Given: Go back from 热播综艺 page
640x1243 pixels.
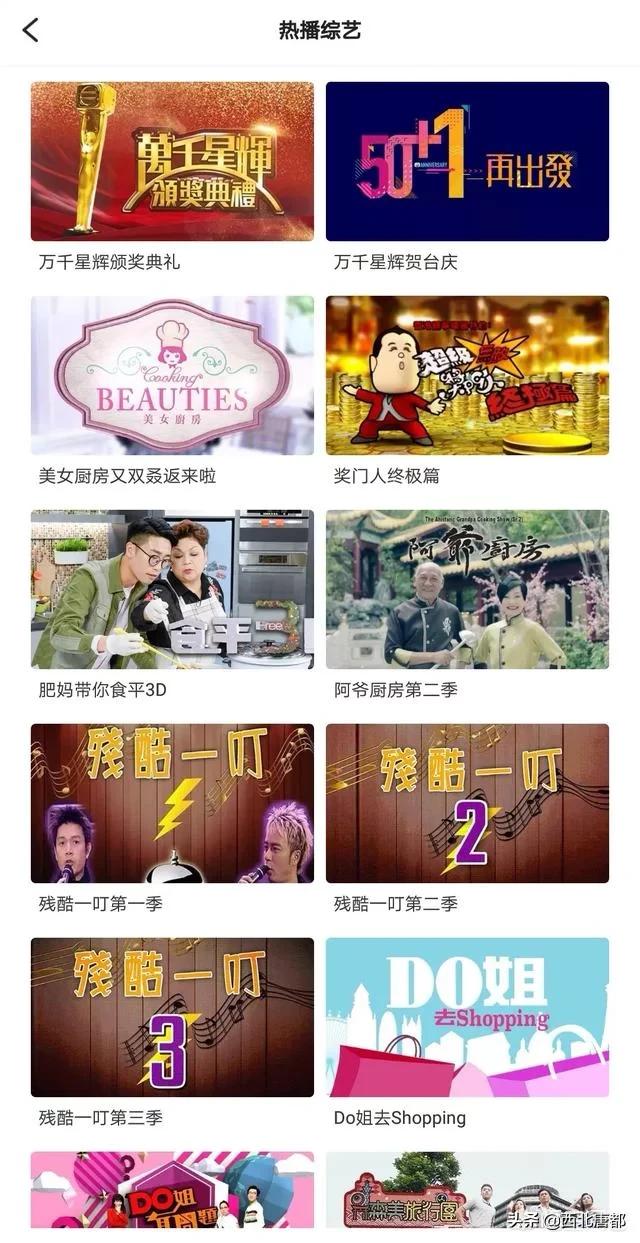Looking at the screenshot, I should click(x=31, y=30).
